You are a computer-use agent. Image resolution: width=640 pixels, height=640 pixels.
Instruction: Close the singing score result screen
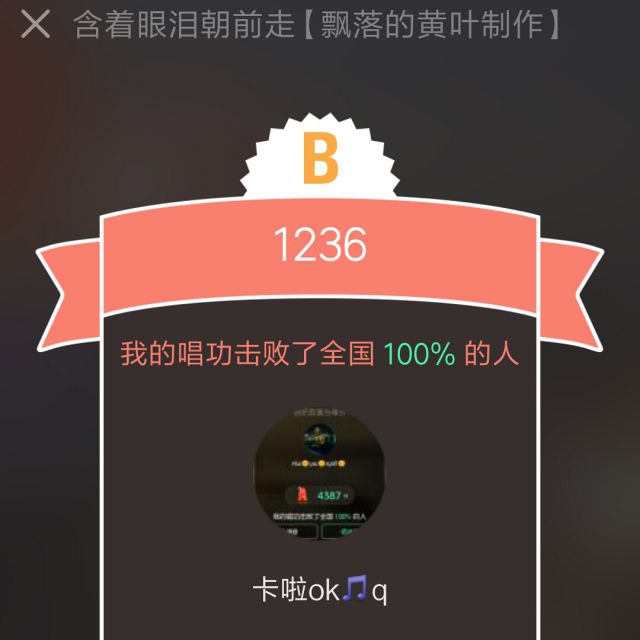35,24
